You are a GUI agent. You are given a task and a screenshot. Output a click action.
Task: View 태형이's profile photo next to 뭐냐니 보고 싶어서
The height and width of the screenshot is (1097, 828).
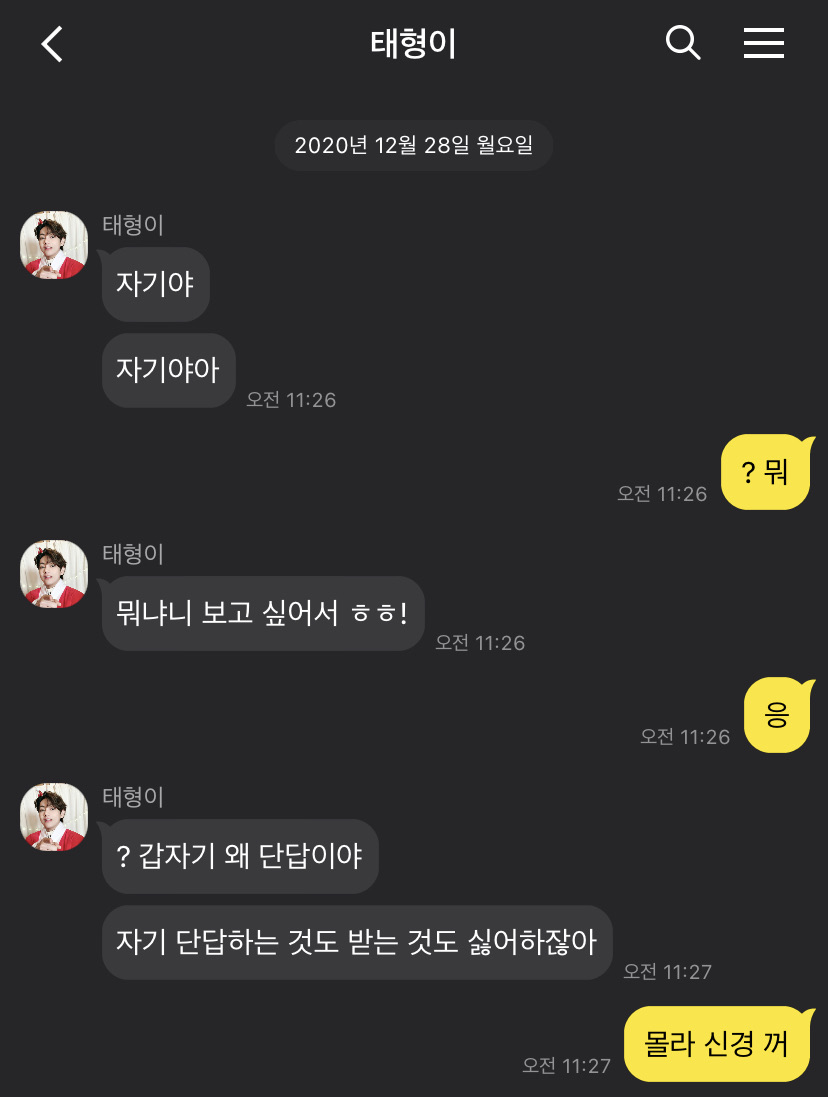click(x=54, y=574)
